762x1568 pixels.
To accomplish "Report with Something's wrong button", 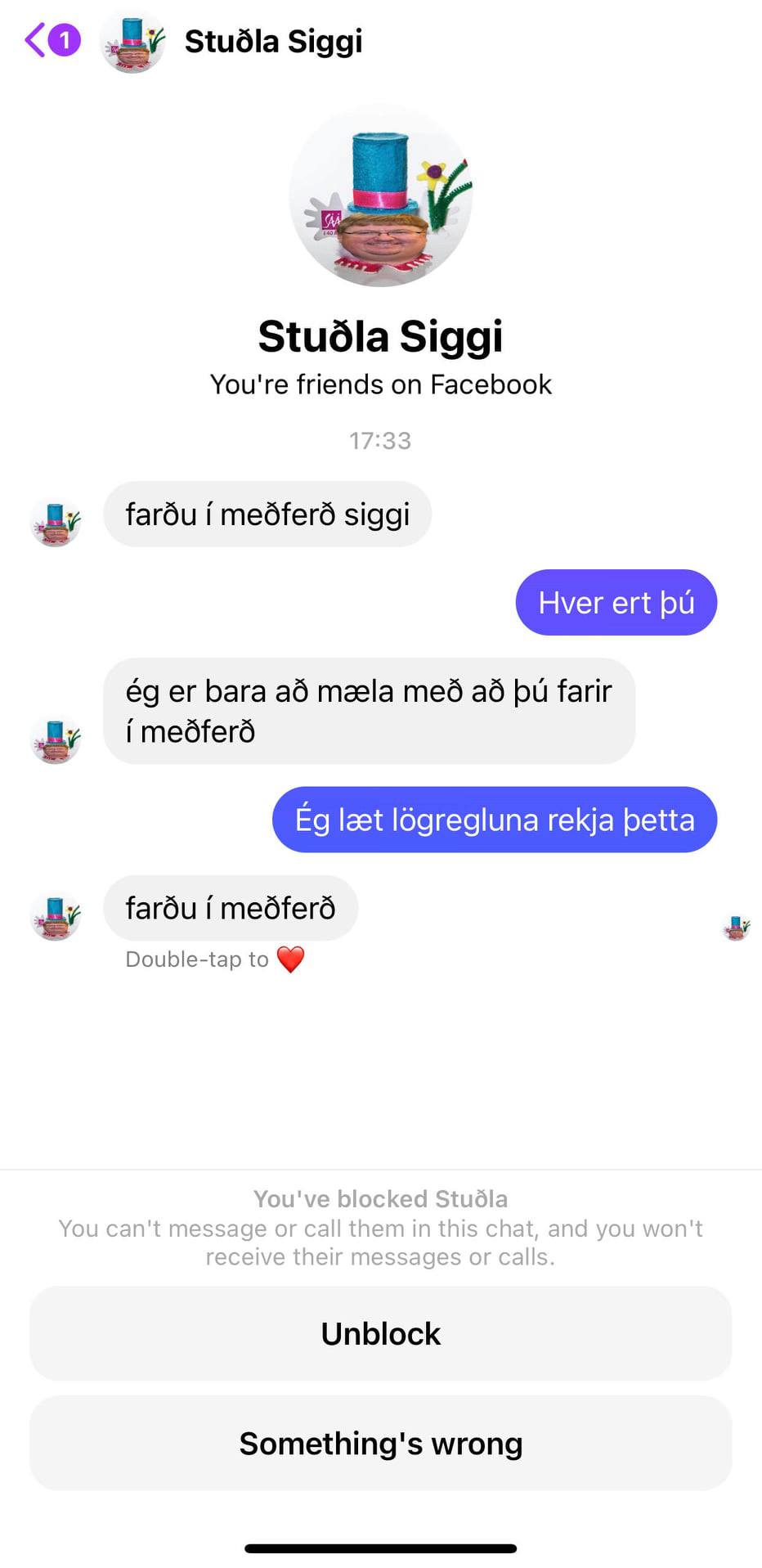I will click(380, 1443).
